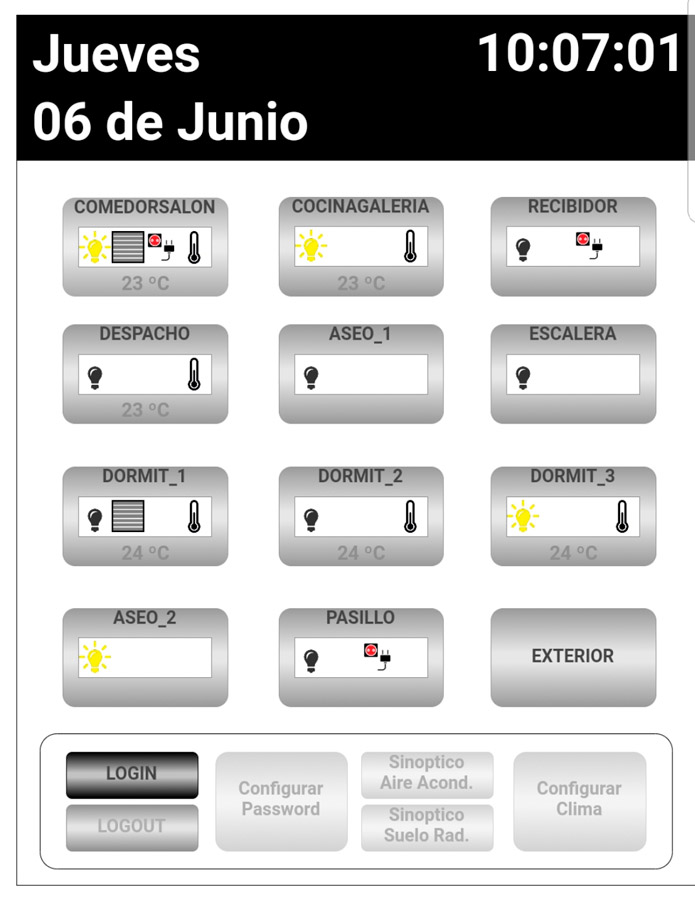The height and width of the screenshot is (900, 695).
Task: Open the ASEO_2 room card
Action: 144,619
